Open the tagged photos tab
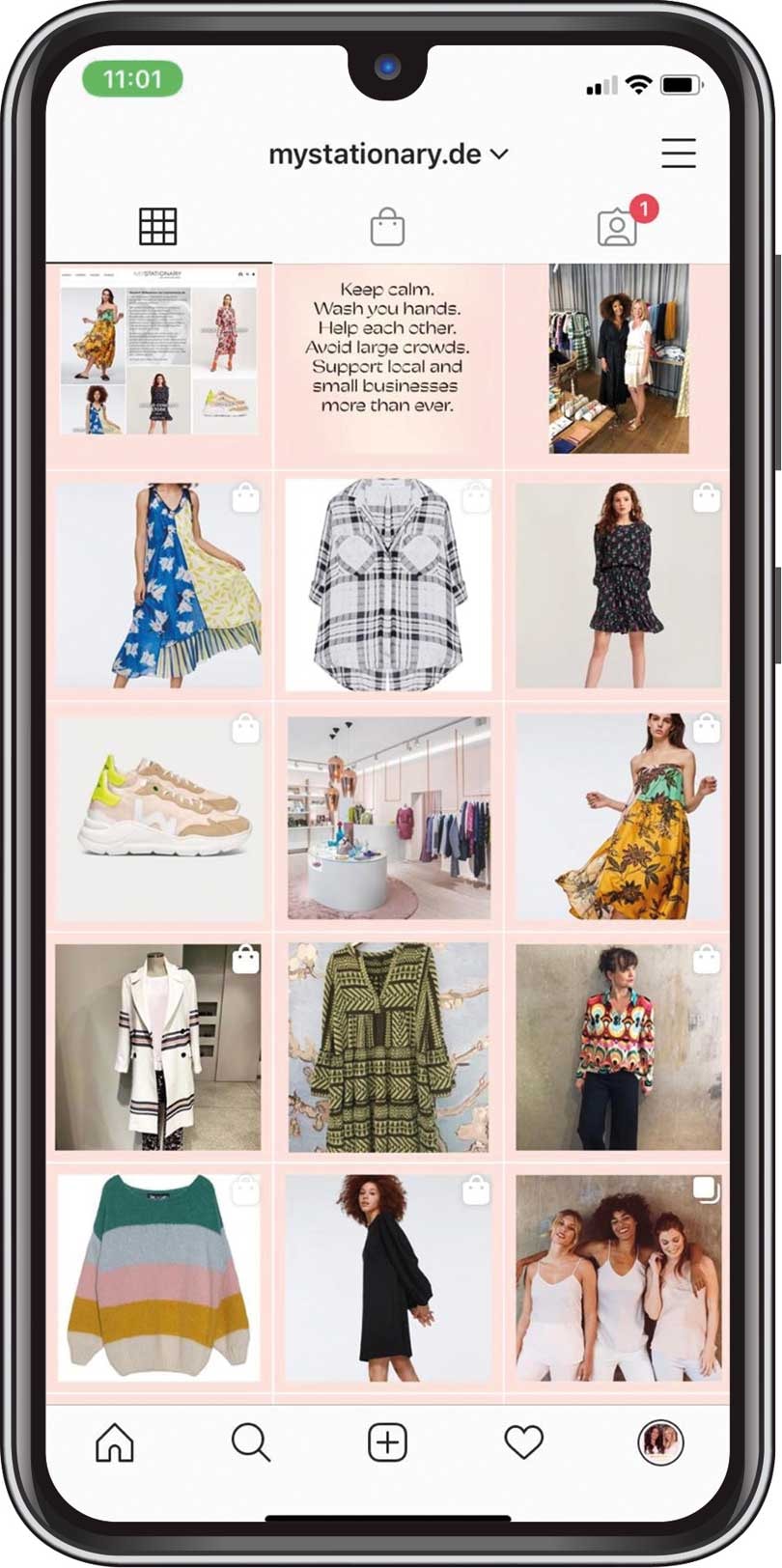The width and height of the screenshot is (782, 1568). coord(617,227)
